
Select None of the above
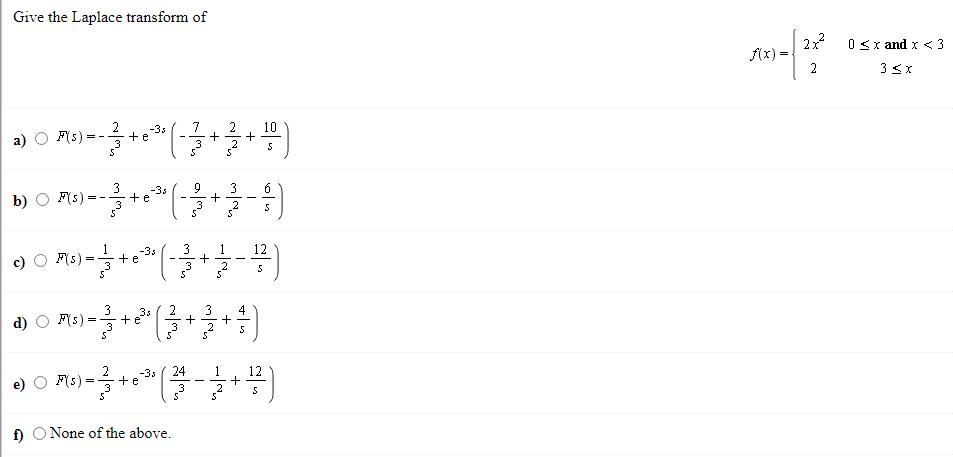(x=39, y=433)
